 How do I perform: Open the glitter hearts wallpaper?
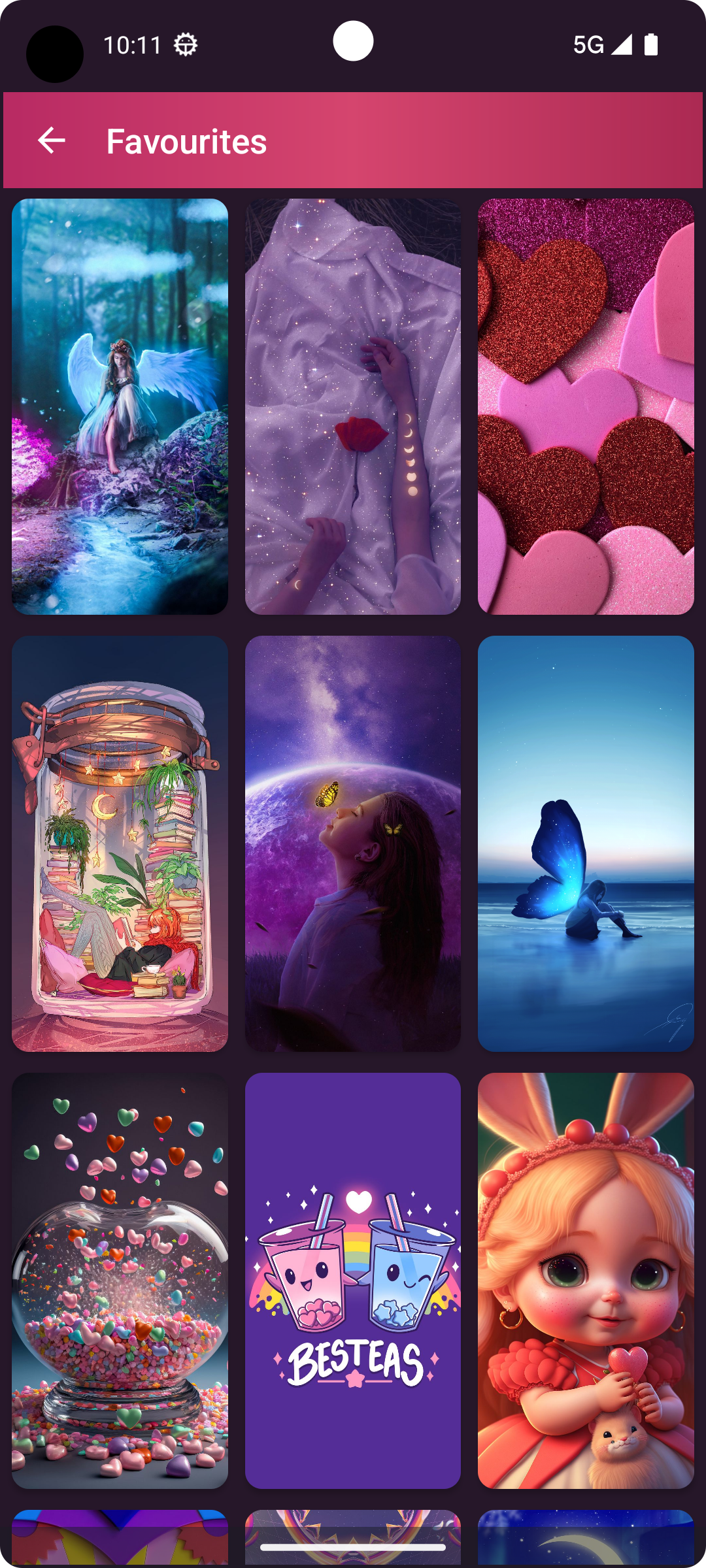[585, 406]
